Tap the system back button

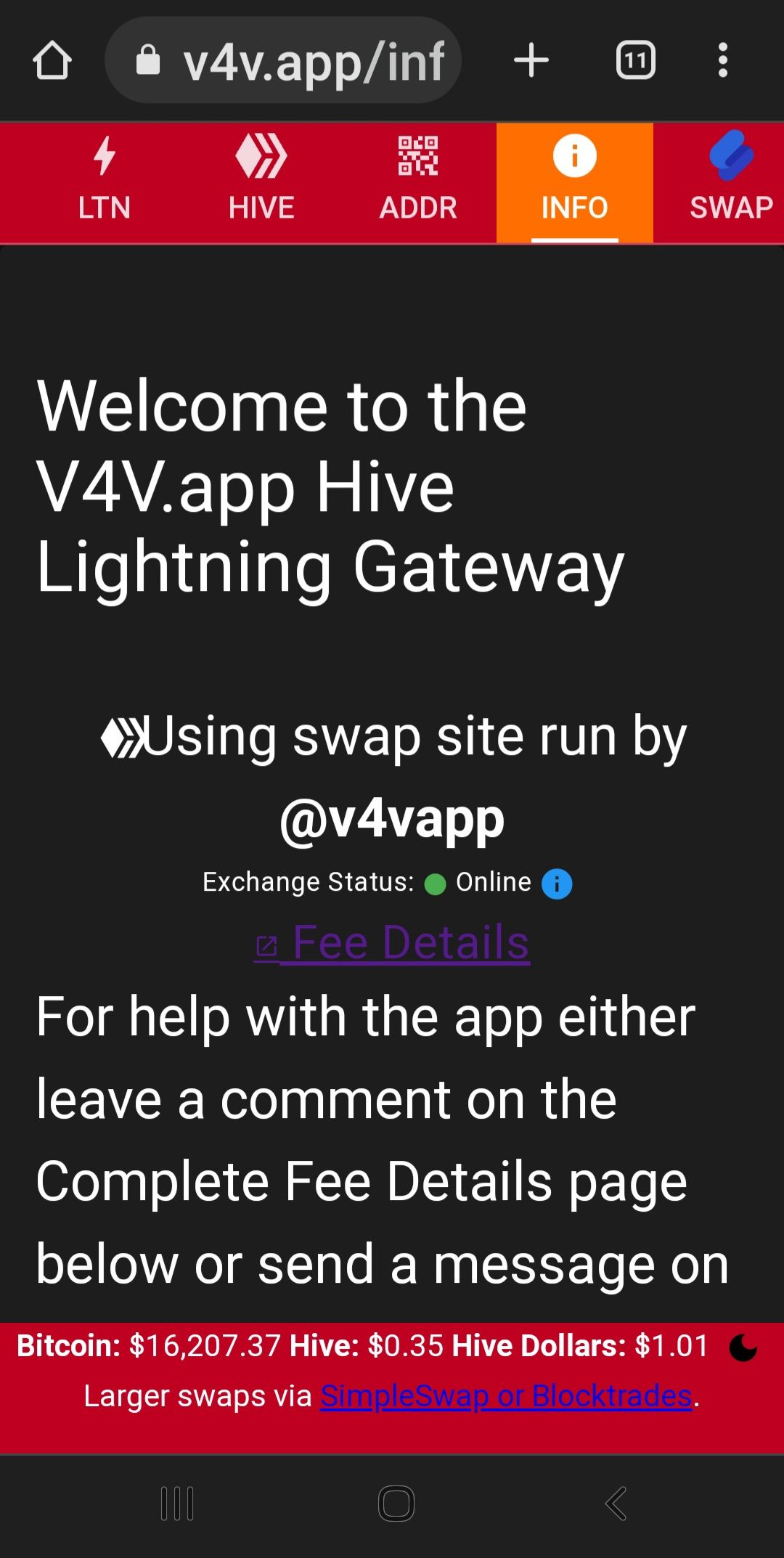click(616, 1503)
